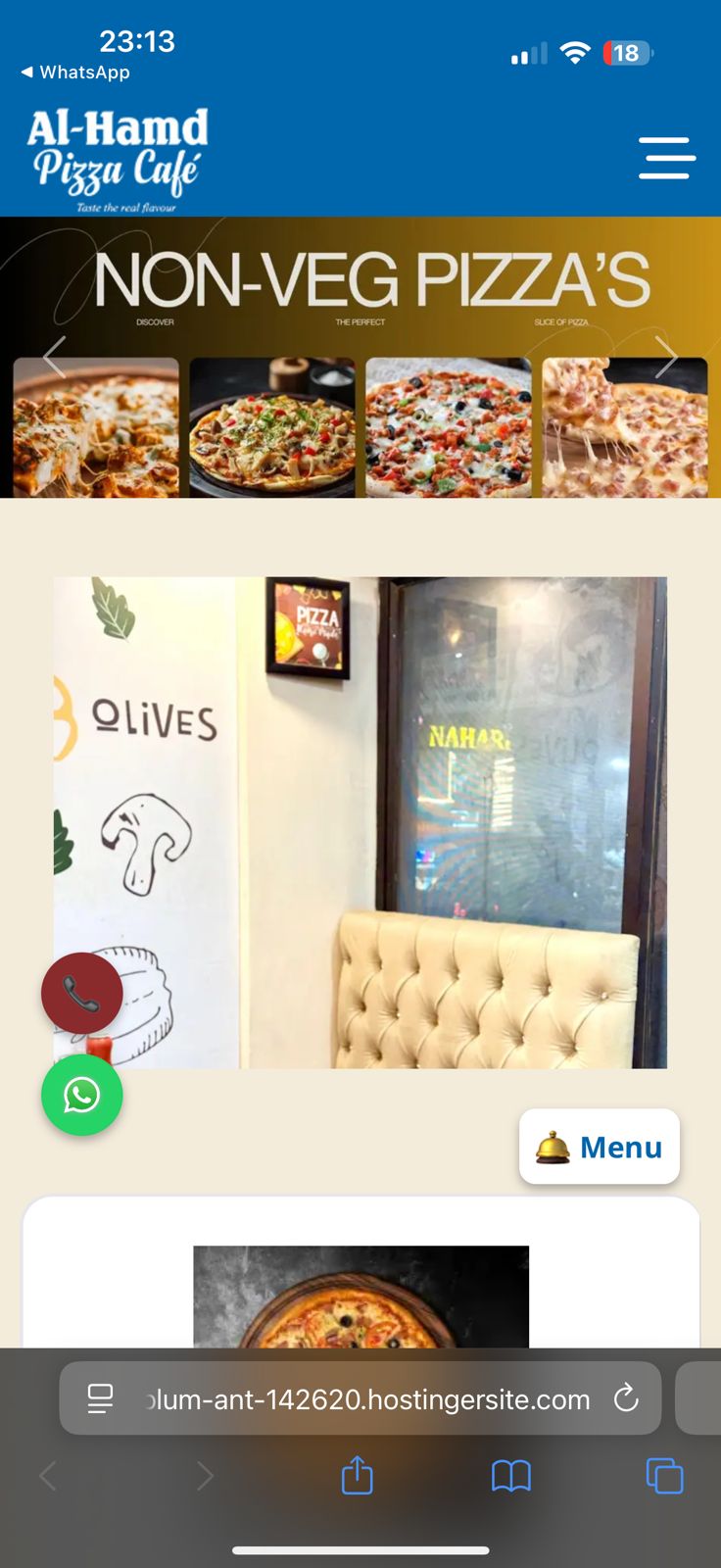Viewport: 721px width, 1568px height.
Task: Open the Menu bell button
Action: 600,1147
